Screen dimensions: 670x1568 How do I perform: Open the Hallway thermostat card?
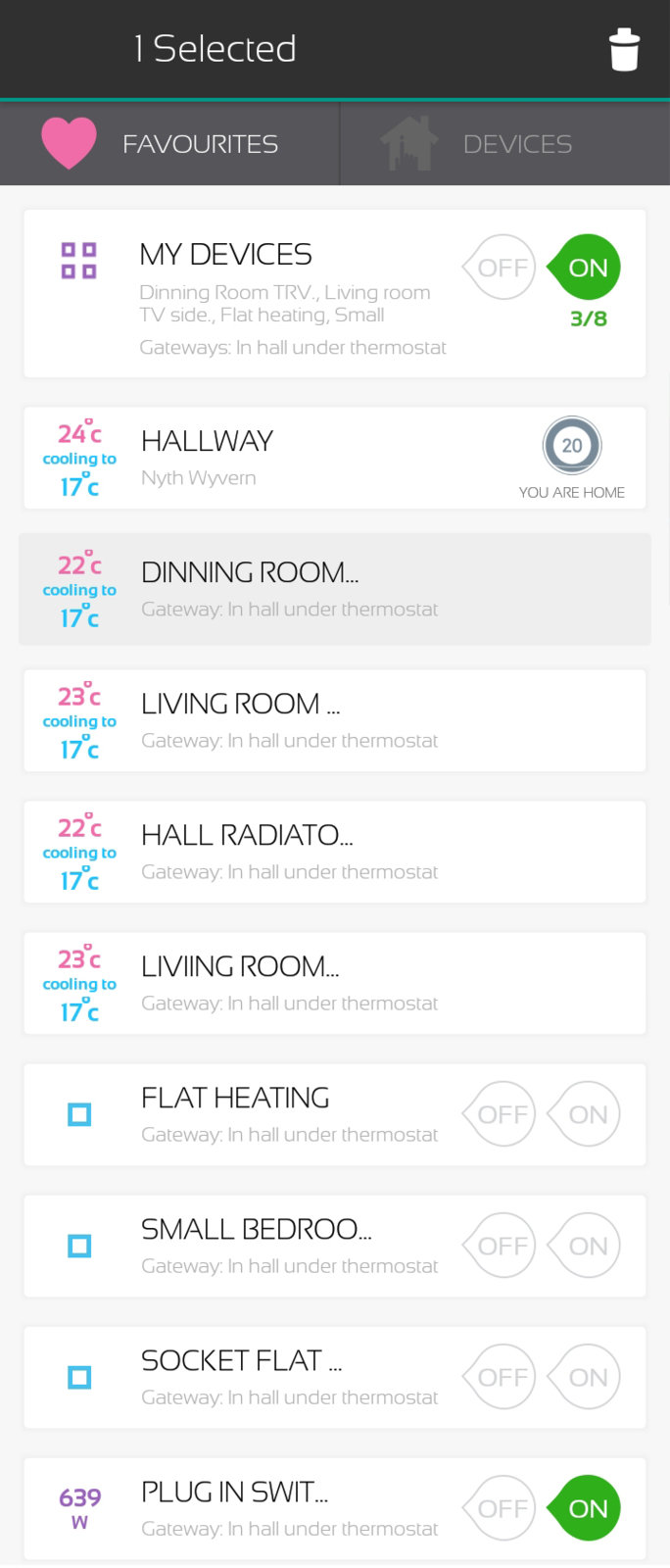coord(294,458)
